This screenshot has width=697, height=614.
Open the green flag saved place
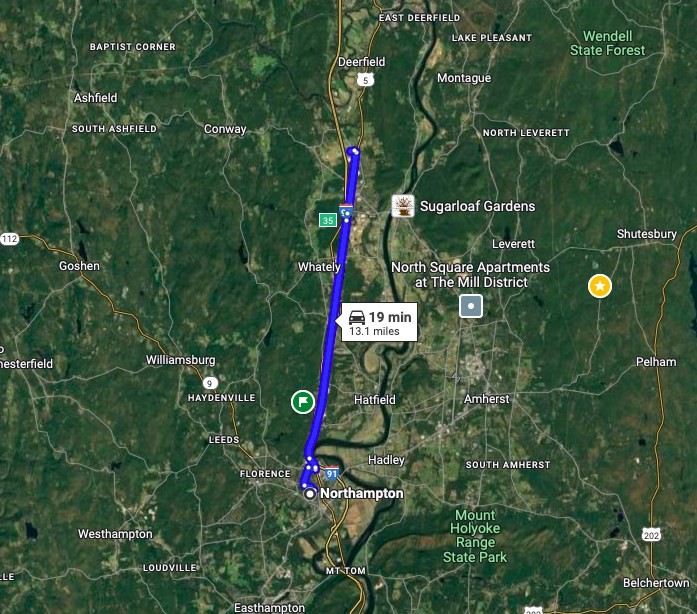pos(302,402)
